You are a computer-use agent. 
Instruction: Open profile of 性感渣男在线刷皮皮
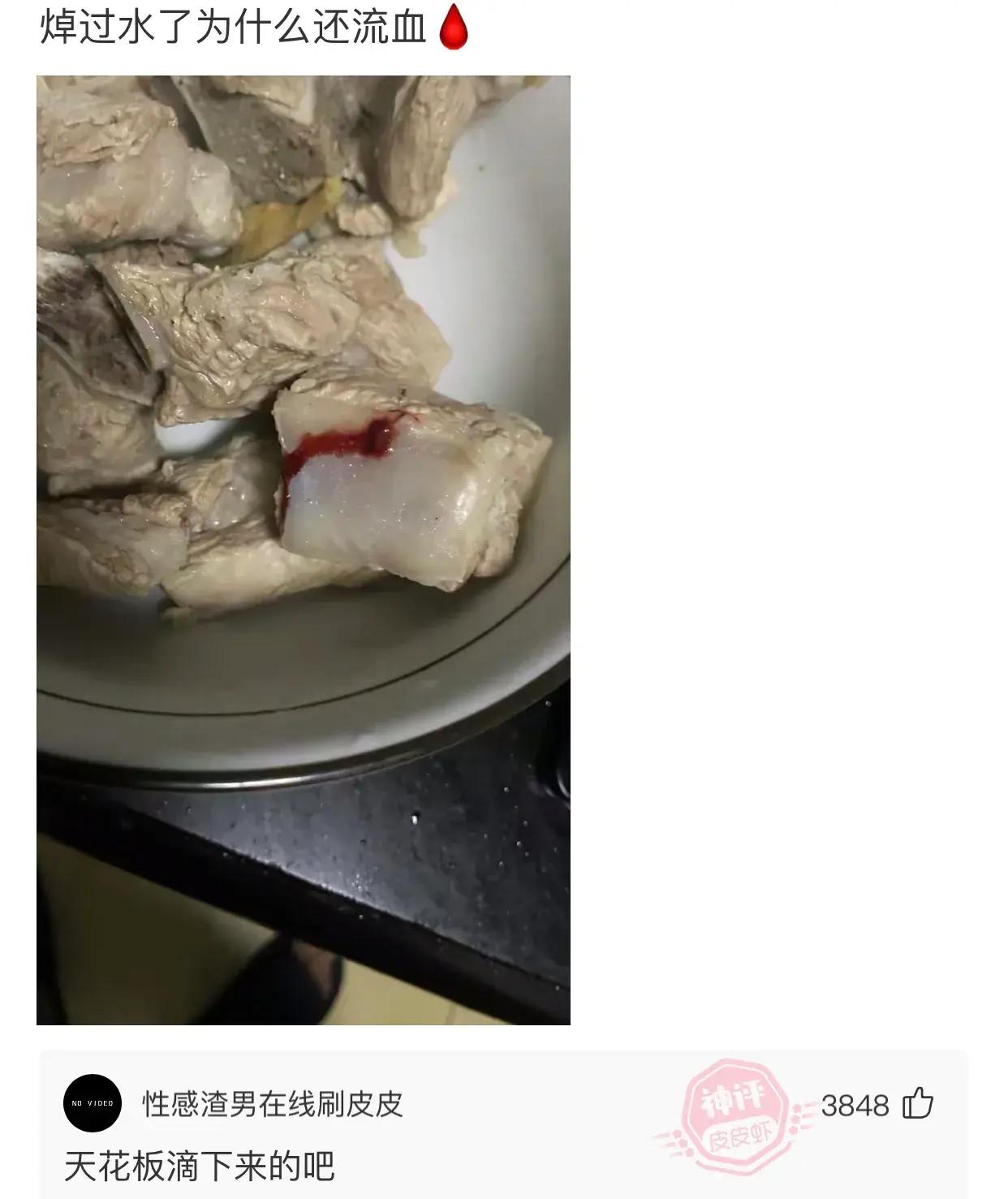click(x=273, y=1104)
